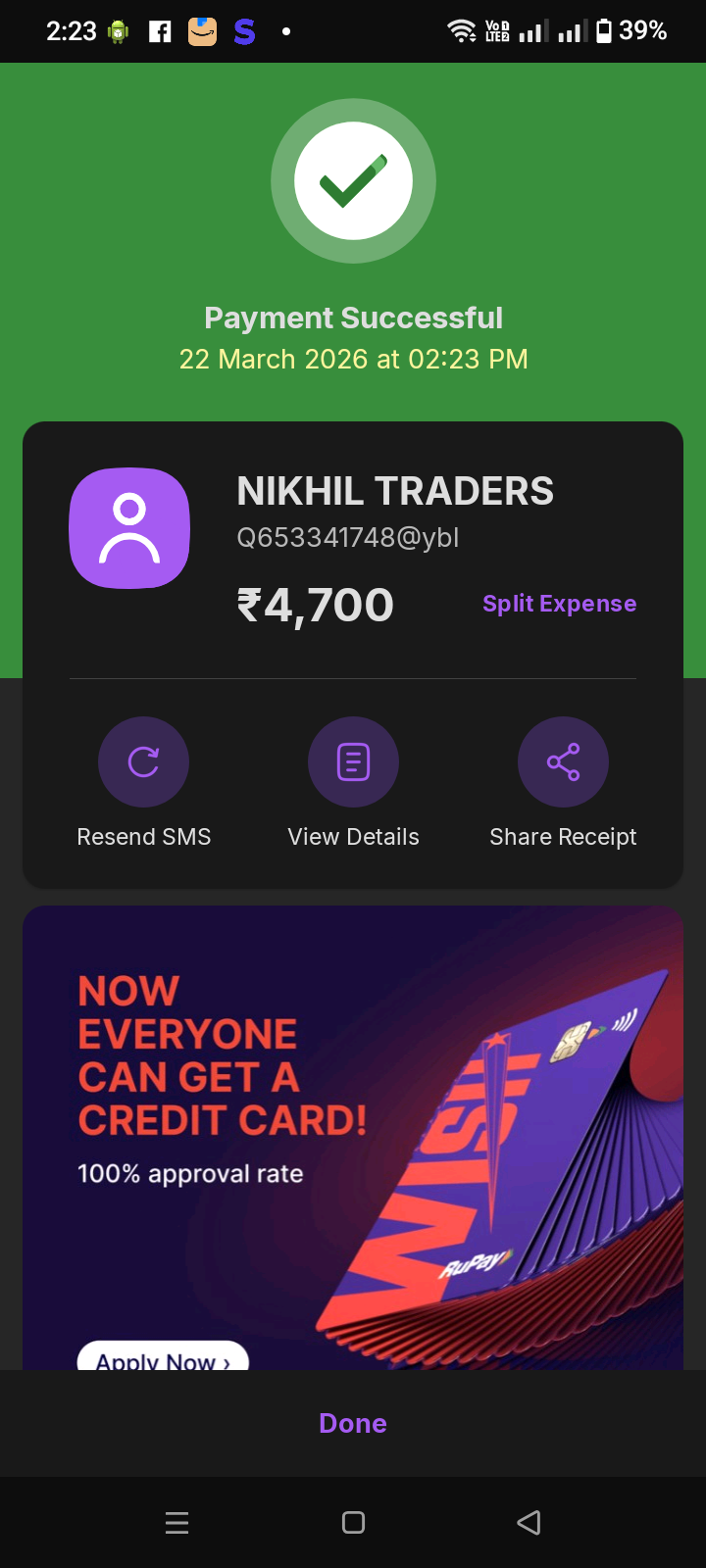Tap Split Expense link
Viewport: 706px width, 1568px height.
click(x=559, y=604)
